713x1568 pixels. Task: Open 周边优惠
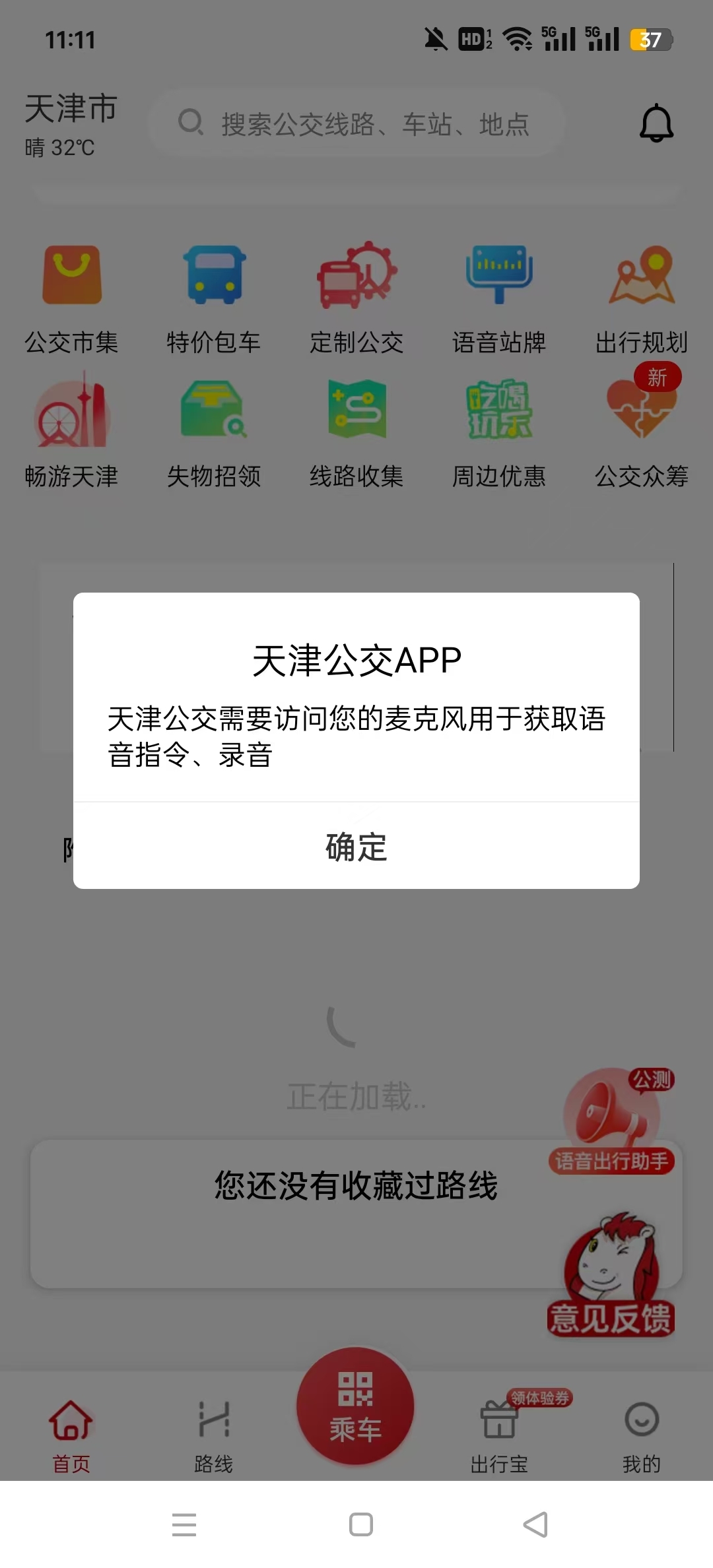[x=499, y=430]
